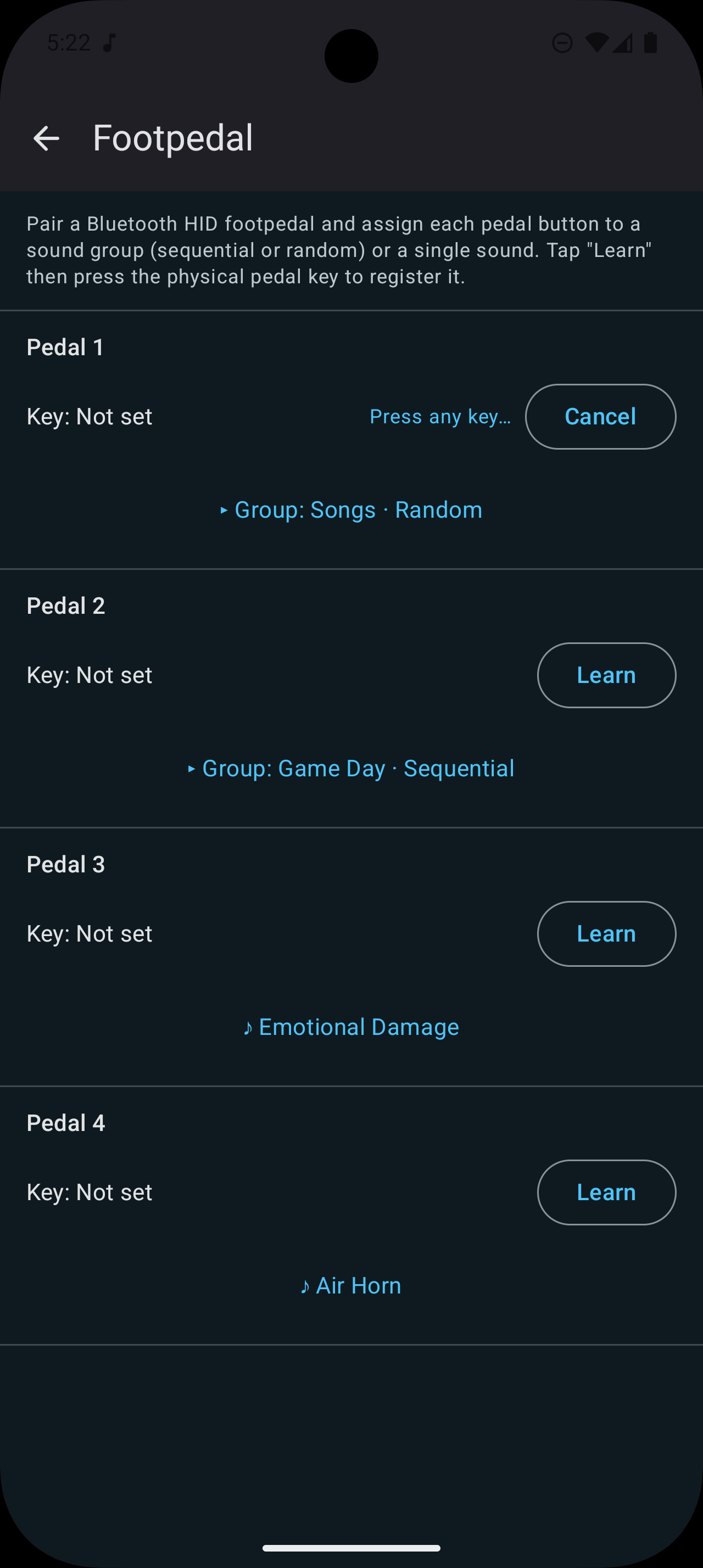Tap the back arrow on the Footpedal screen
The width and height of the screenshot is (703, 1568).
point(46,138)
